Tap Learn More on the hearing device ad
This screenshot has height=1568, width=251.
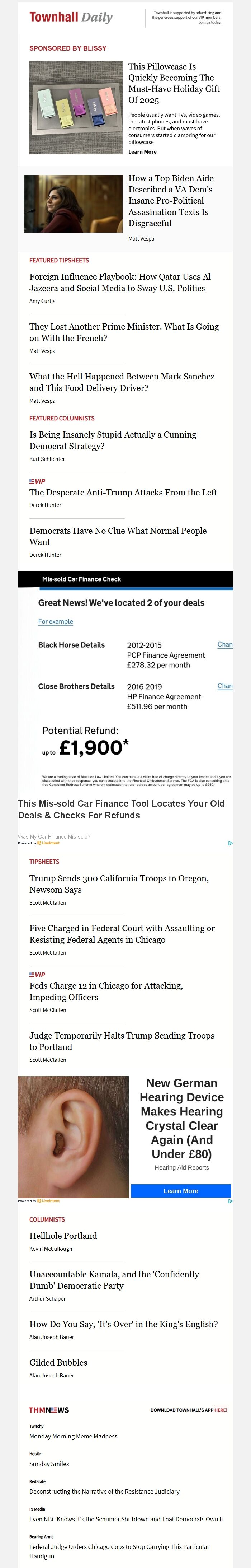point(180,1191)
